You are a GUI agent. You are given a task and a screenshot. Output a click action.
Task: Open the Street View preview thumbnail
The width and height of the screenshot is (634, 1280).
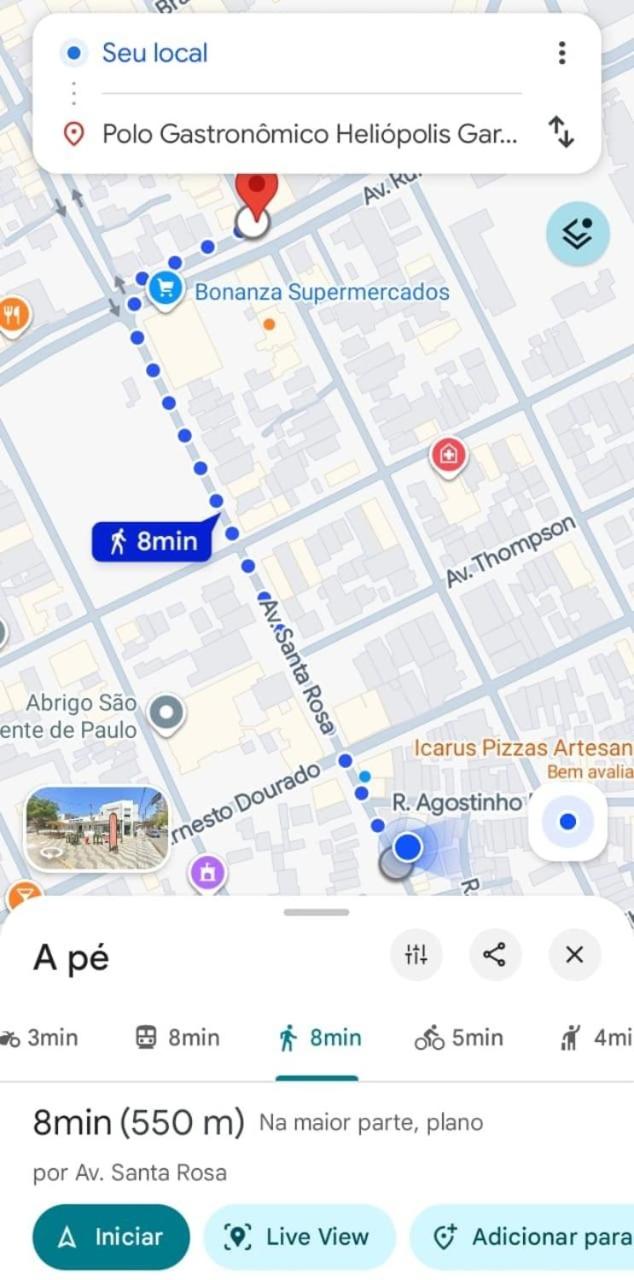click(96, 829)
